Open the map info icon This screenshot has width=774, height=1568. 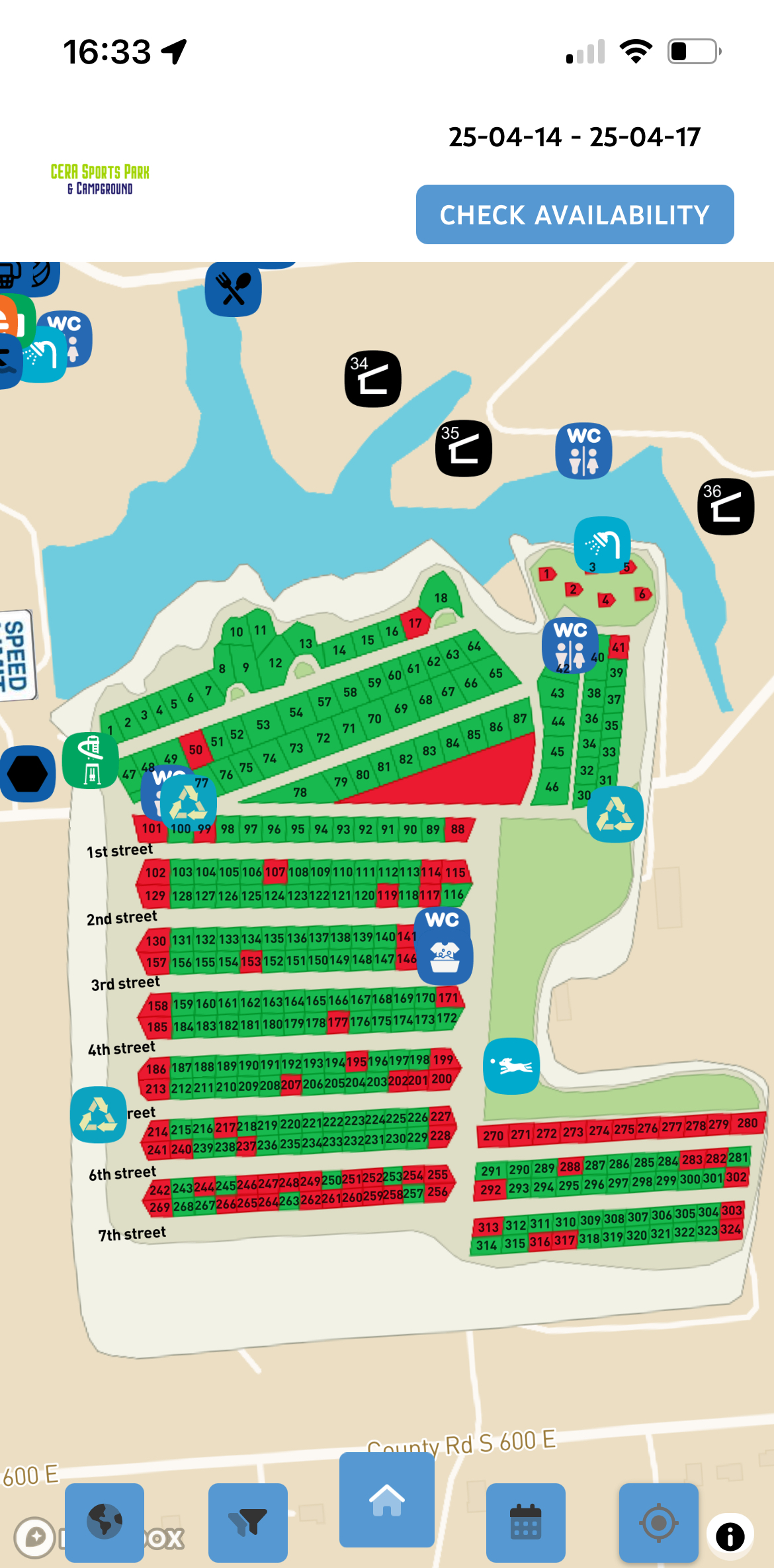click(x=730, y=1536)
